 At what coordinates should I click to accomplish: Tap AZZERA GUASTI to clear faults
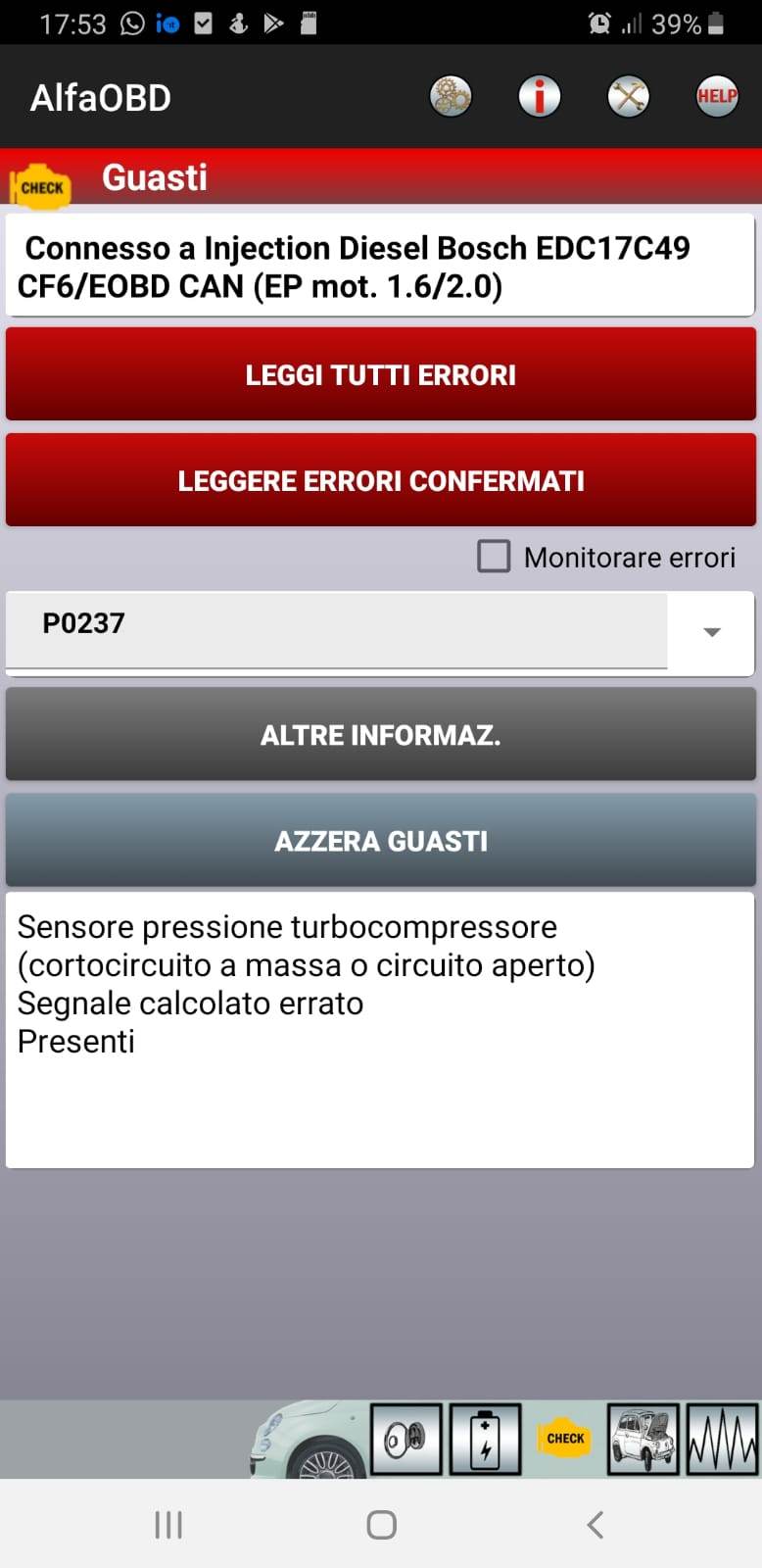381,841
